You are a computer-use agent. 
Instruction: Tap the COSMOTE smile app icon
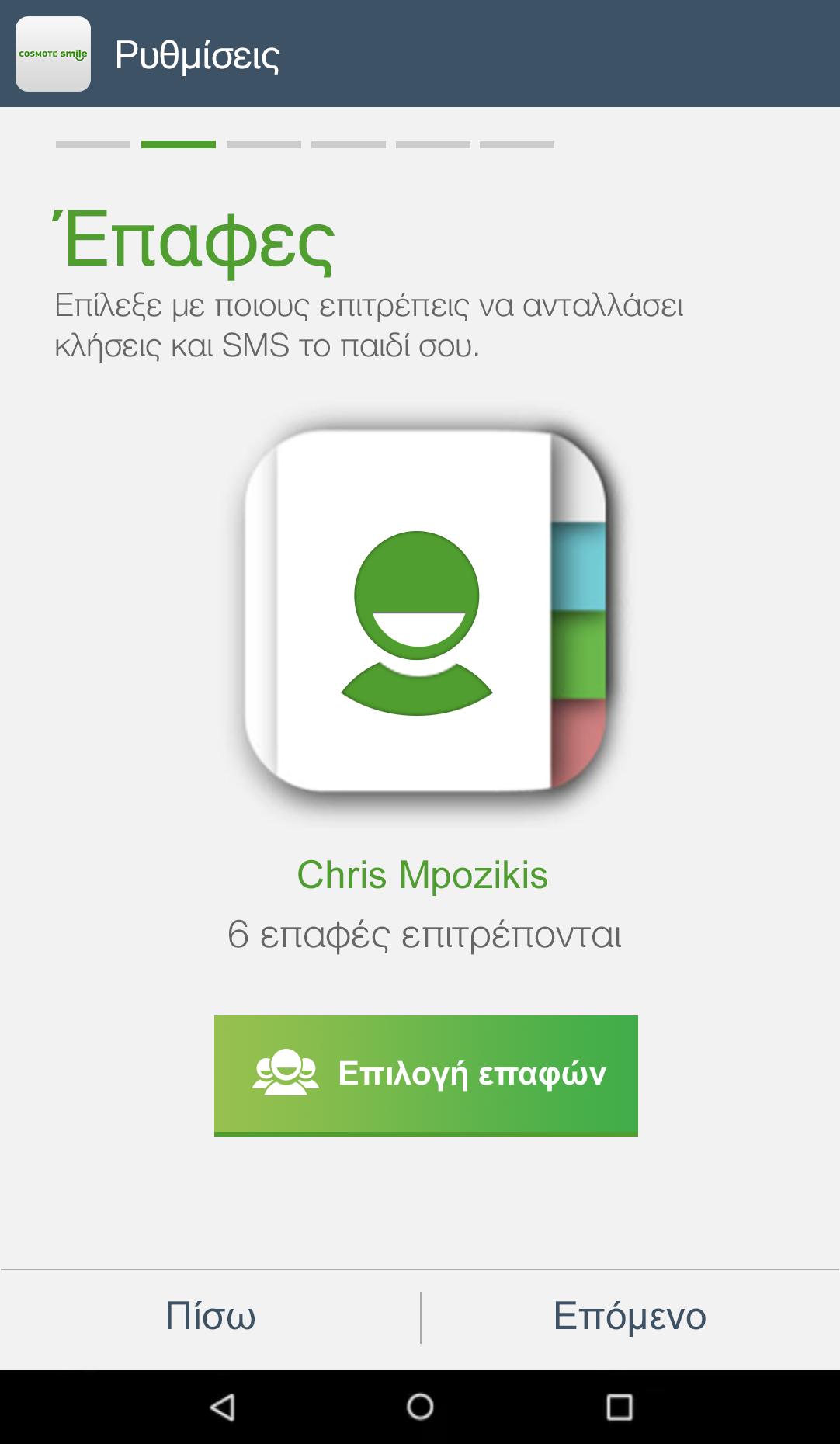[x=53, y=54]
